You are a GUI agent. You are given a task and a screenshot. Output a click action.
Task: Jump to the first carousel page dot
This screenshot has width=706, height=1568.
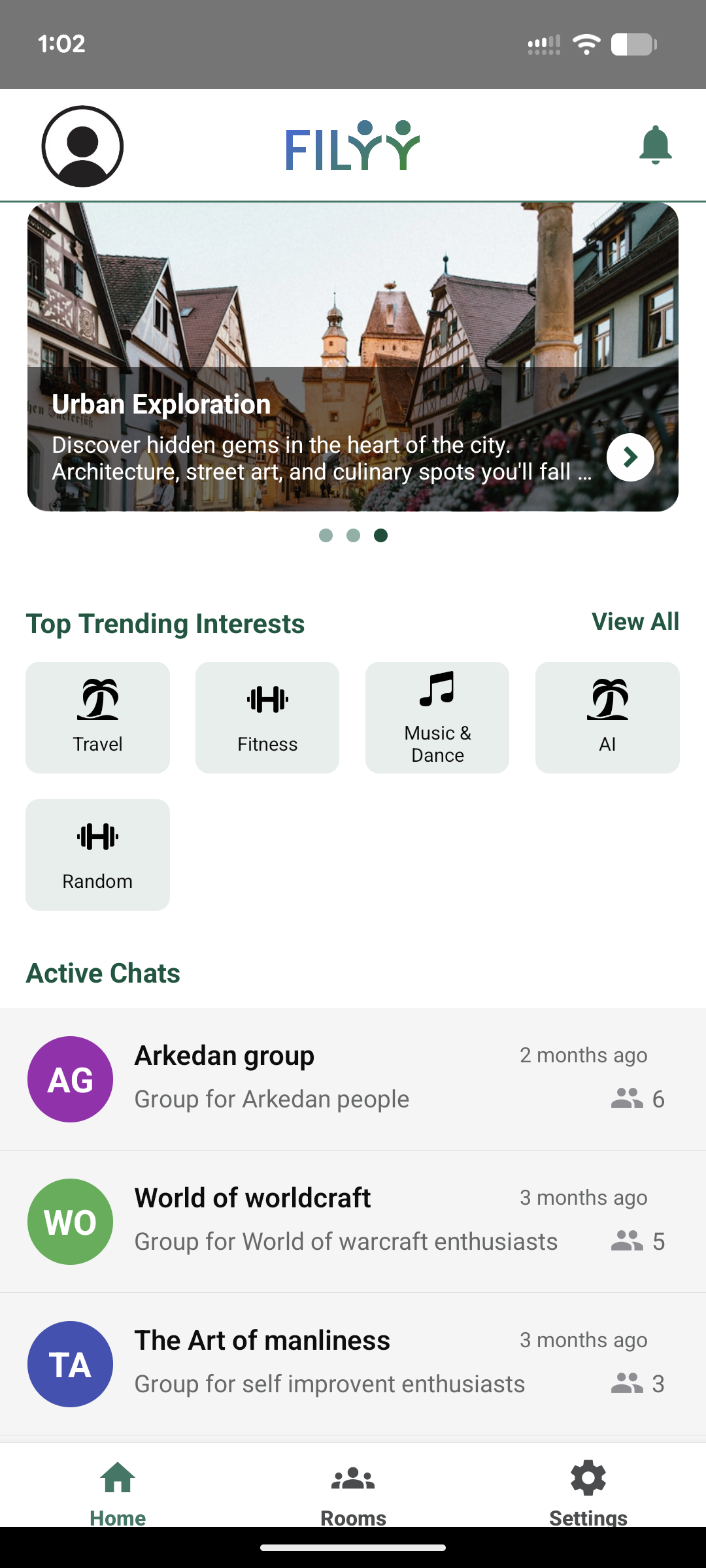click(326, 536)
